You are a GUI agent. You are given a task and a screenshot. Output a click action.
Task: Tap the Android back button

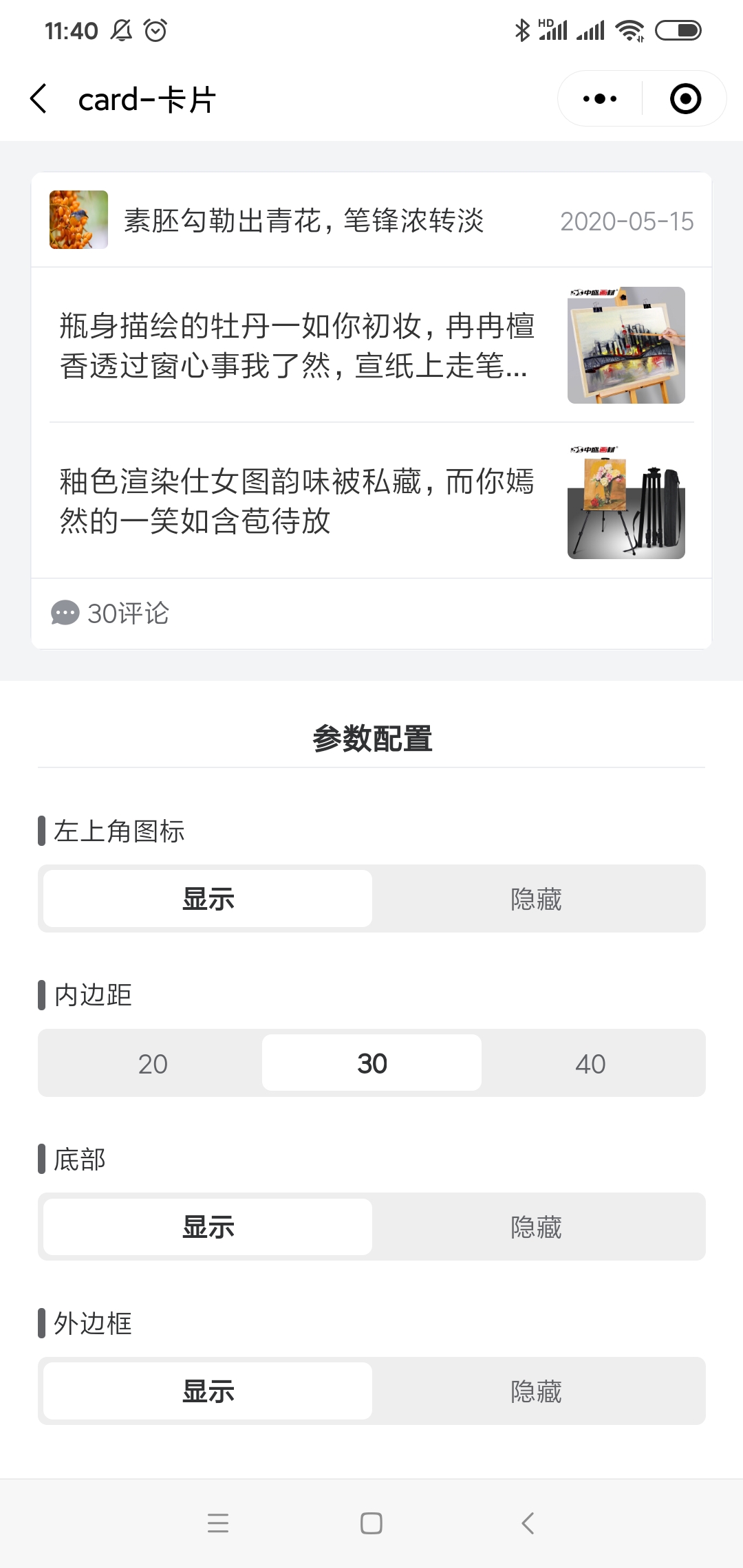tap(527, 1523)
